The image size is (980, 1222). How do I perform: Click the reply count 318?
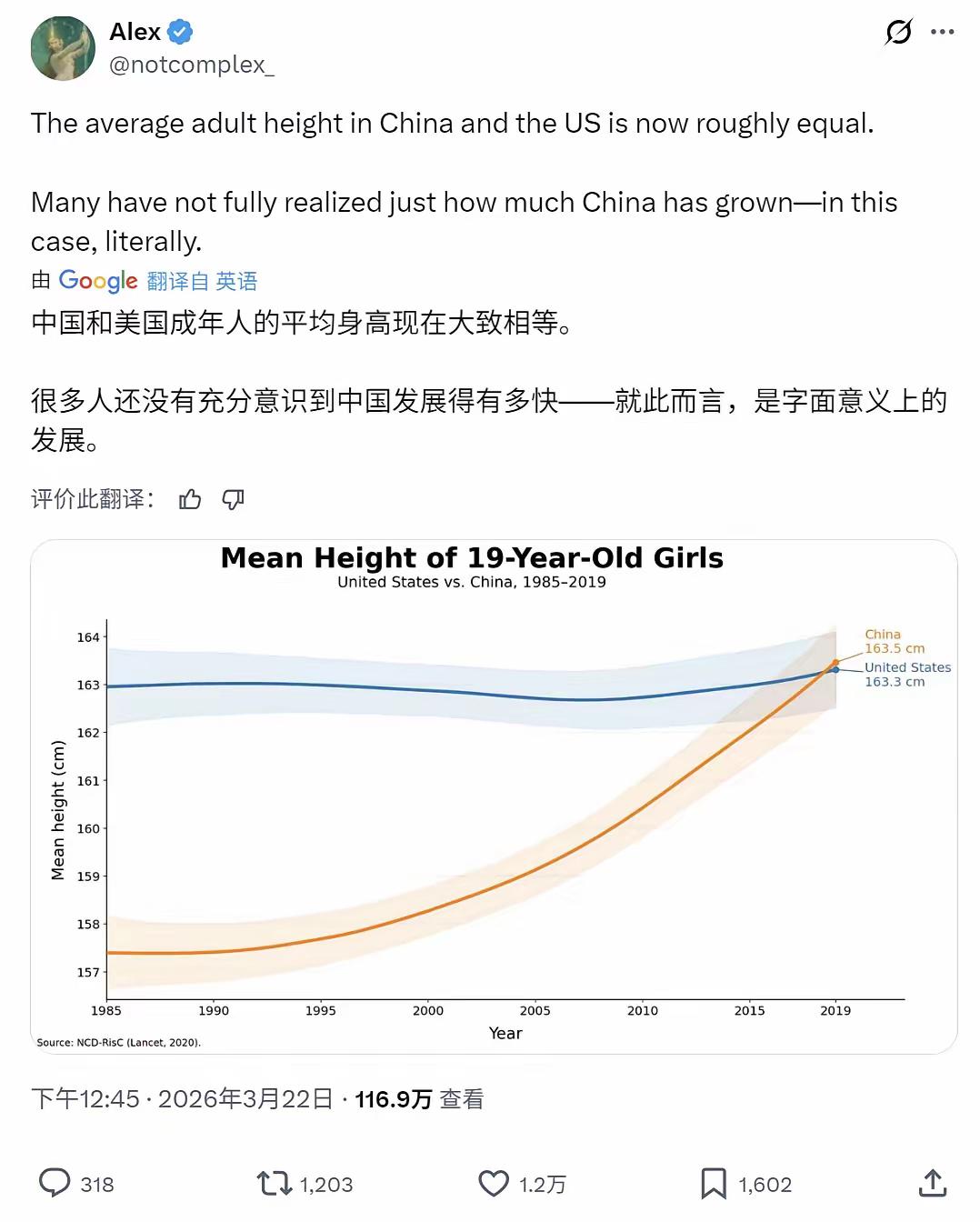[x=95, y=1183]
